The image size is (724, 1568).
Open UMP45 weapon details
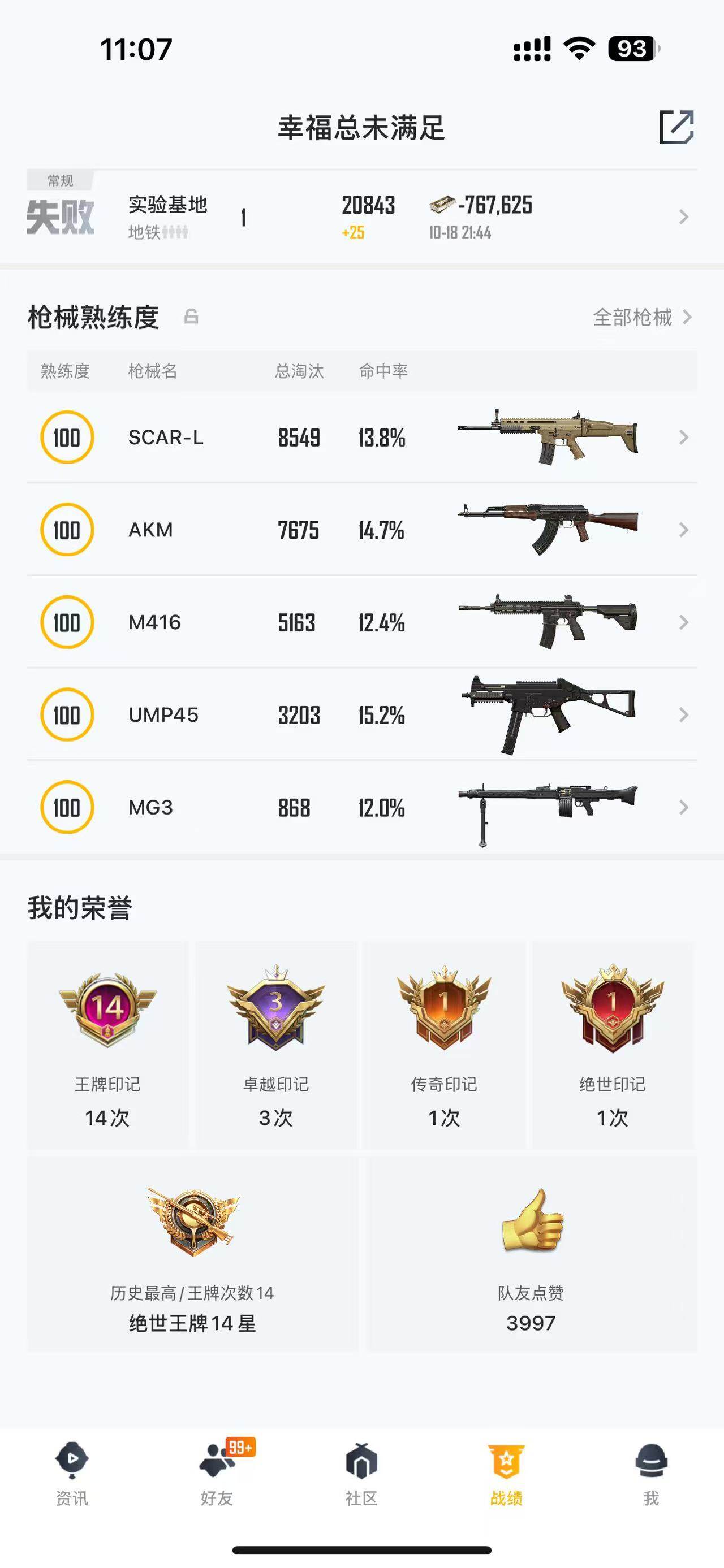(x=361, y=714)
